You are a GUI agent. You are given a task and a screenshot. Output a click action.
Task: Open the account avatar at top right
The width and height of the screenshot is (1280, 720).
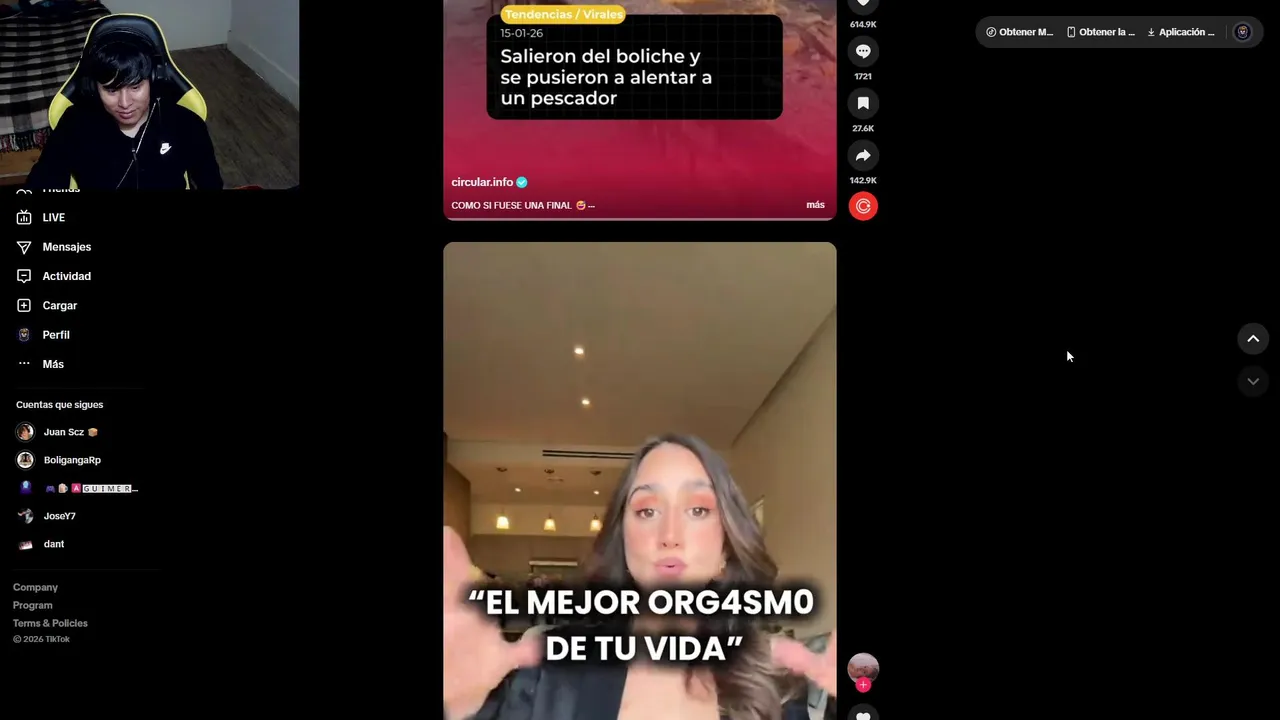click(x=1242, y=32)
